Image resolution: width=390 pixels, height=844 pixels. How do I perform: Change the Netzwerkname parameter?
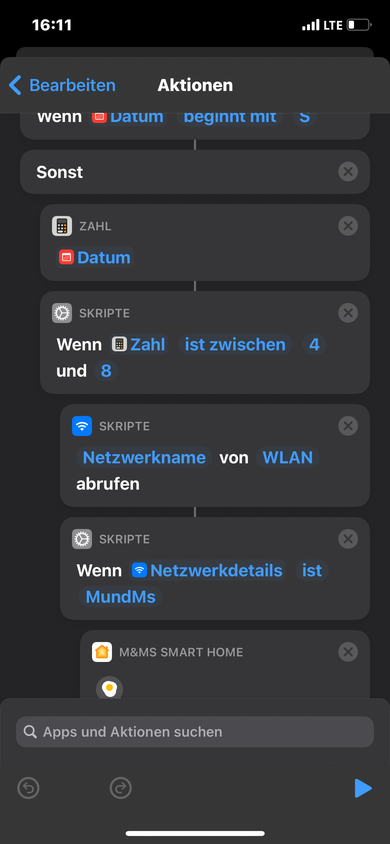144,457
